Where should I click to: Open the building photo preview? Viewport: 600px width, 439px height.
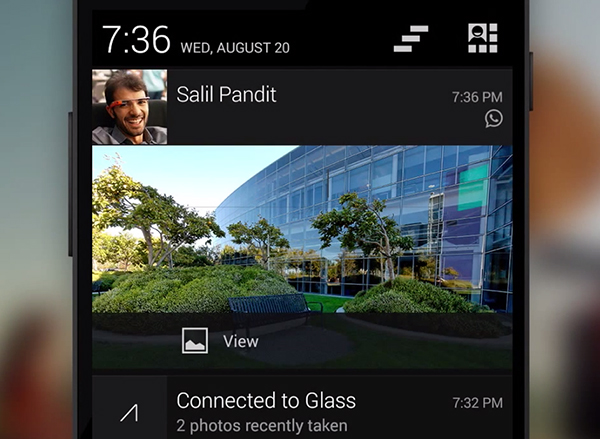(x=302, y=230)
